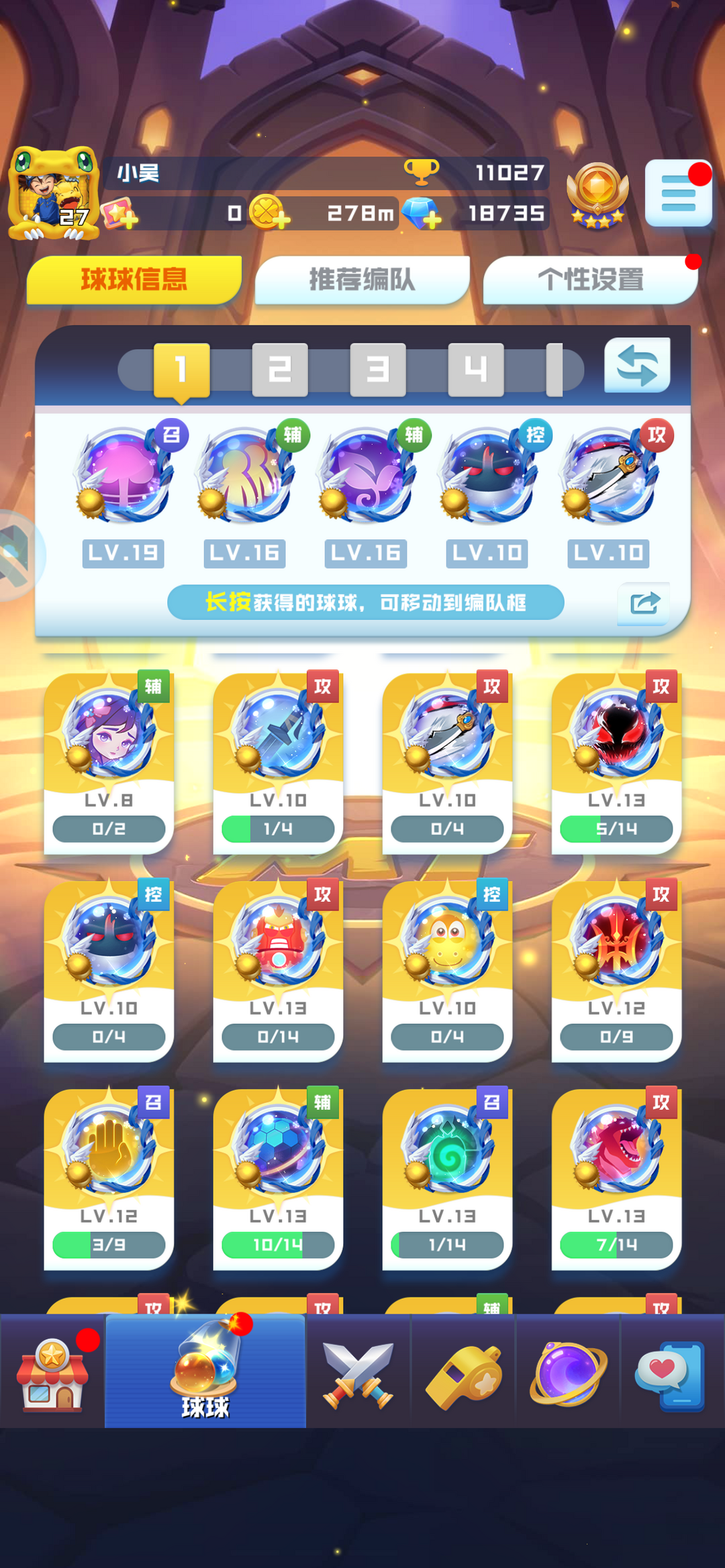Open the shop in bottom navigation
Image resolution: width=725 pixels, height=1568 pixels.
coord(52,1373)
